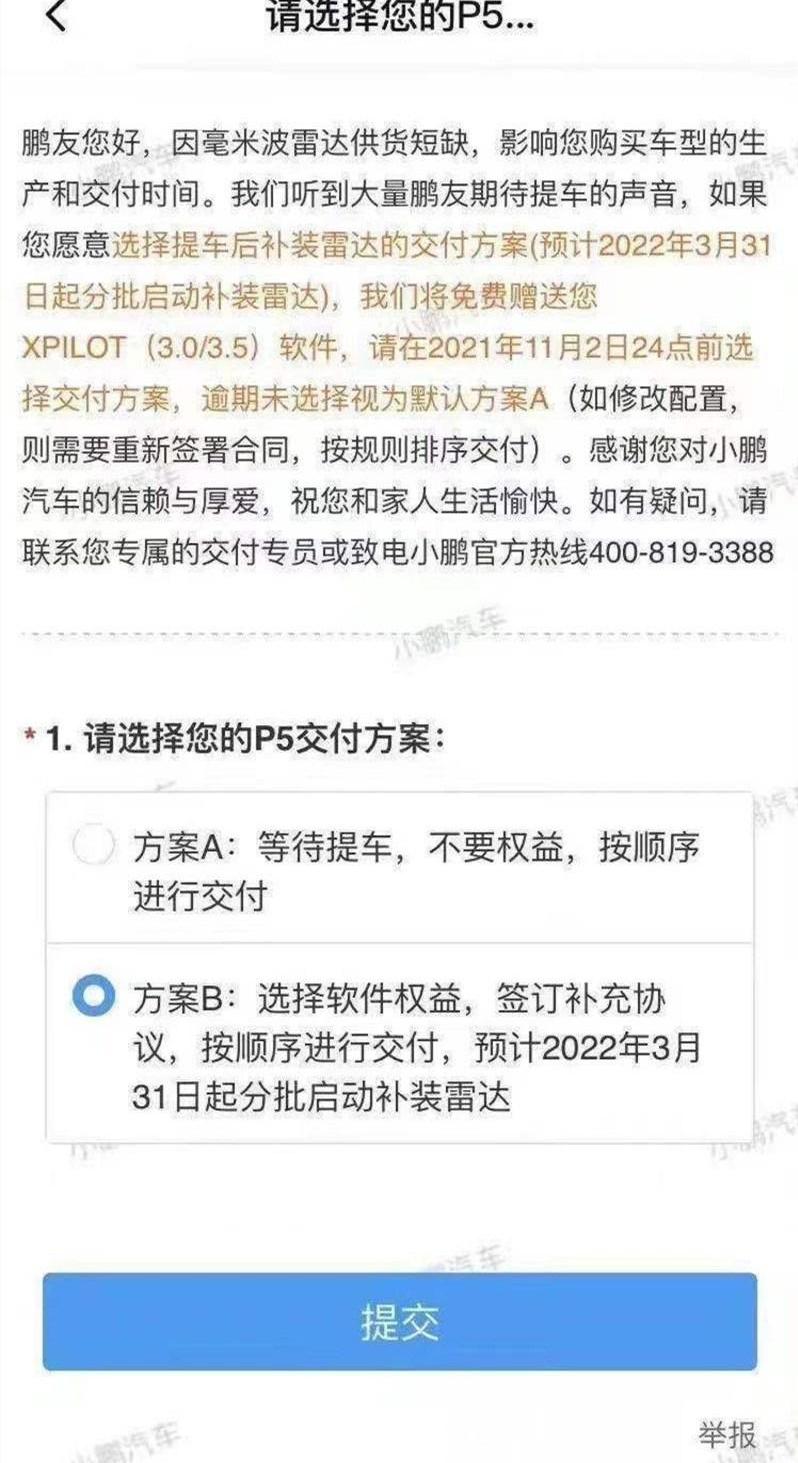Tap the 举报 report link
This screenshot has height=1463, width=798.
tap(727, 1435)
